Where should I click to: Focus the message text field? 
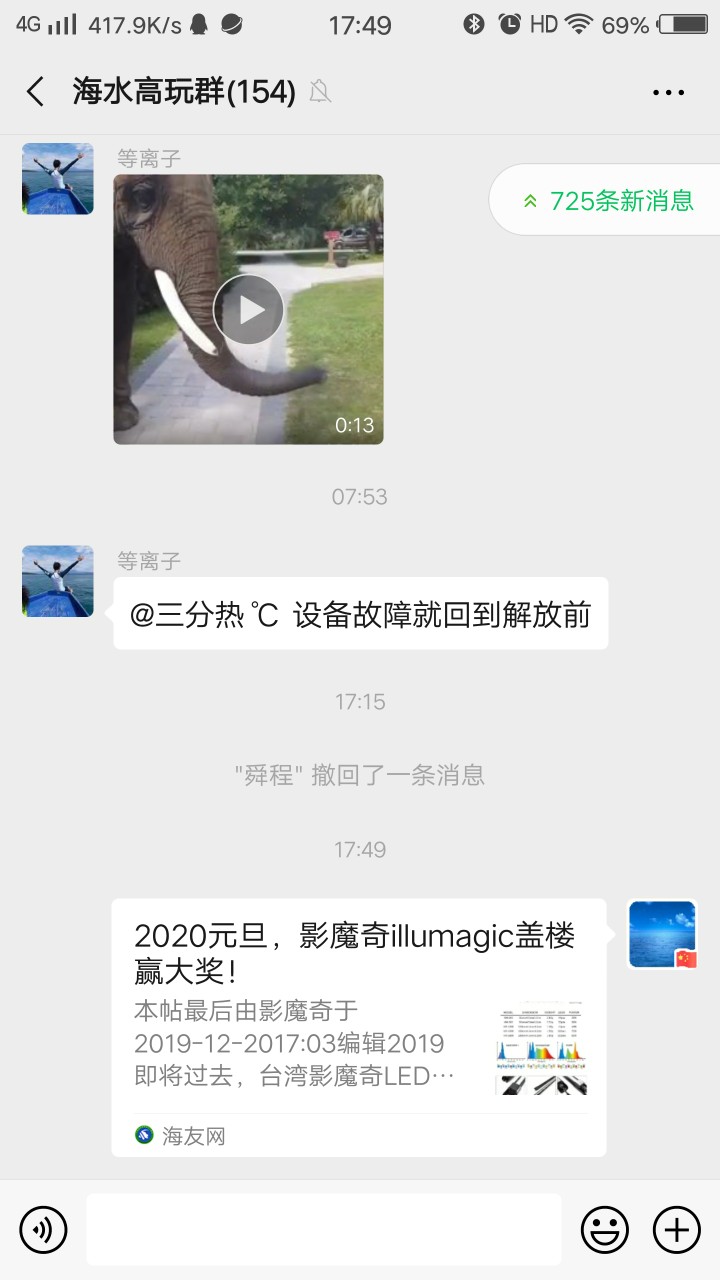tap(323, 1229)
